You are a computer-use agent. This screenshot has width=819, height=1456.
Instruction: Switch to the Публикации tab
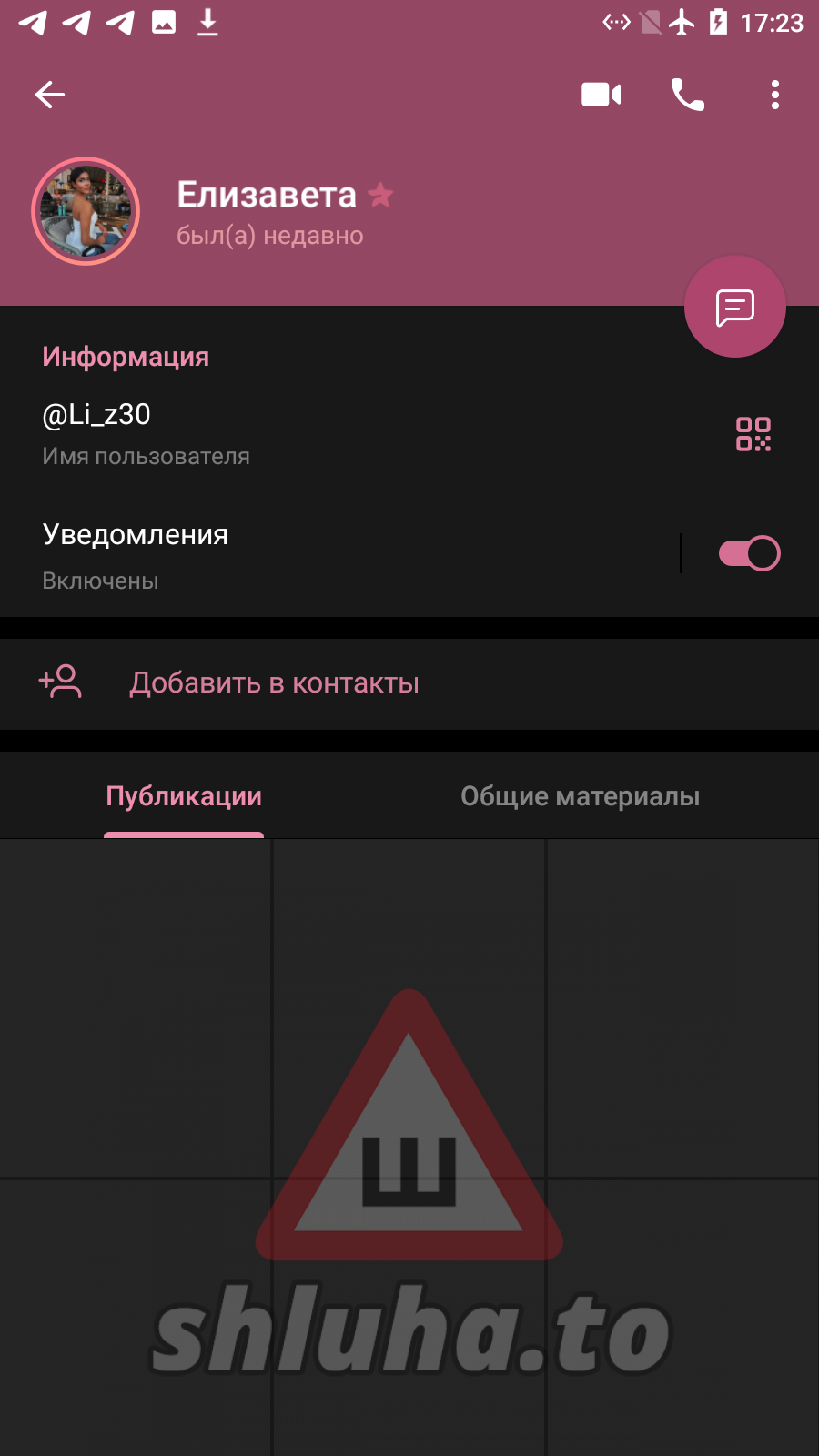pos(184,796)
